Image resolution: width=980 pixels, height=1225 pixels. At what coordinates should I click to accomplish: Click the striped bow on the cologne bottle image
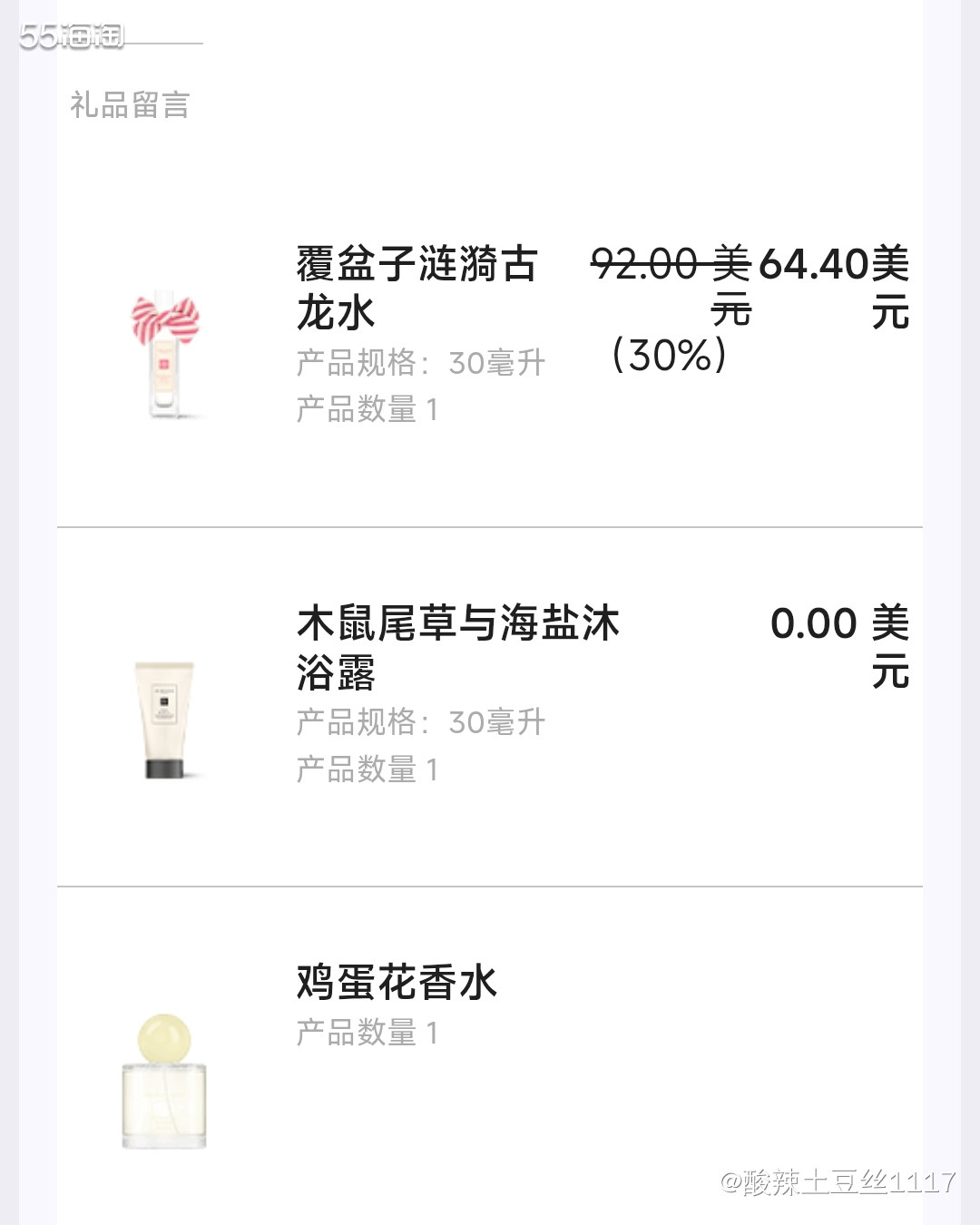click(x=165, y=318)
